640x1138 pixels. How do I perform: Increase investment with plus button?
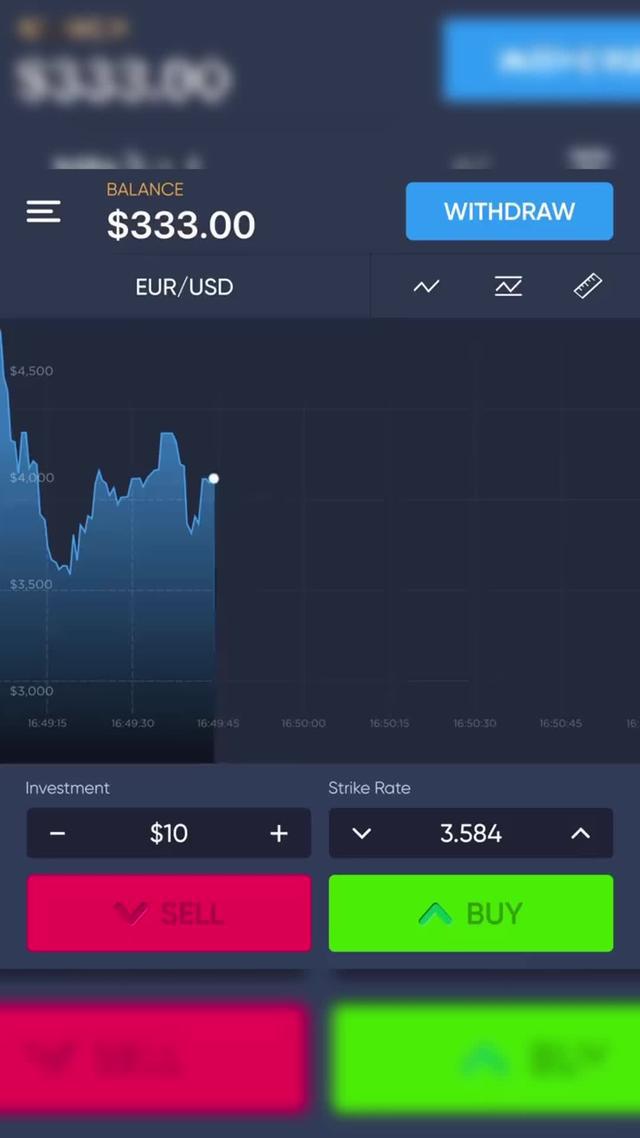279,833
